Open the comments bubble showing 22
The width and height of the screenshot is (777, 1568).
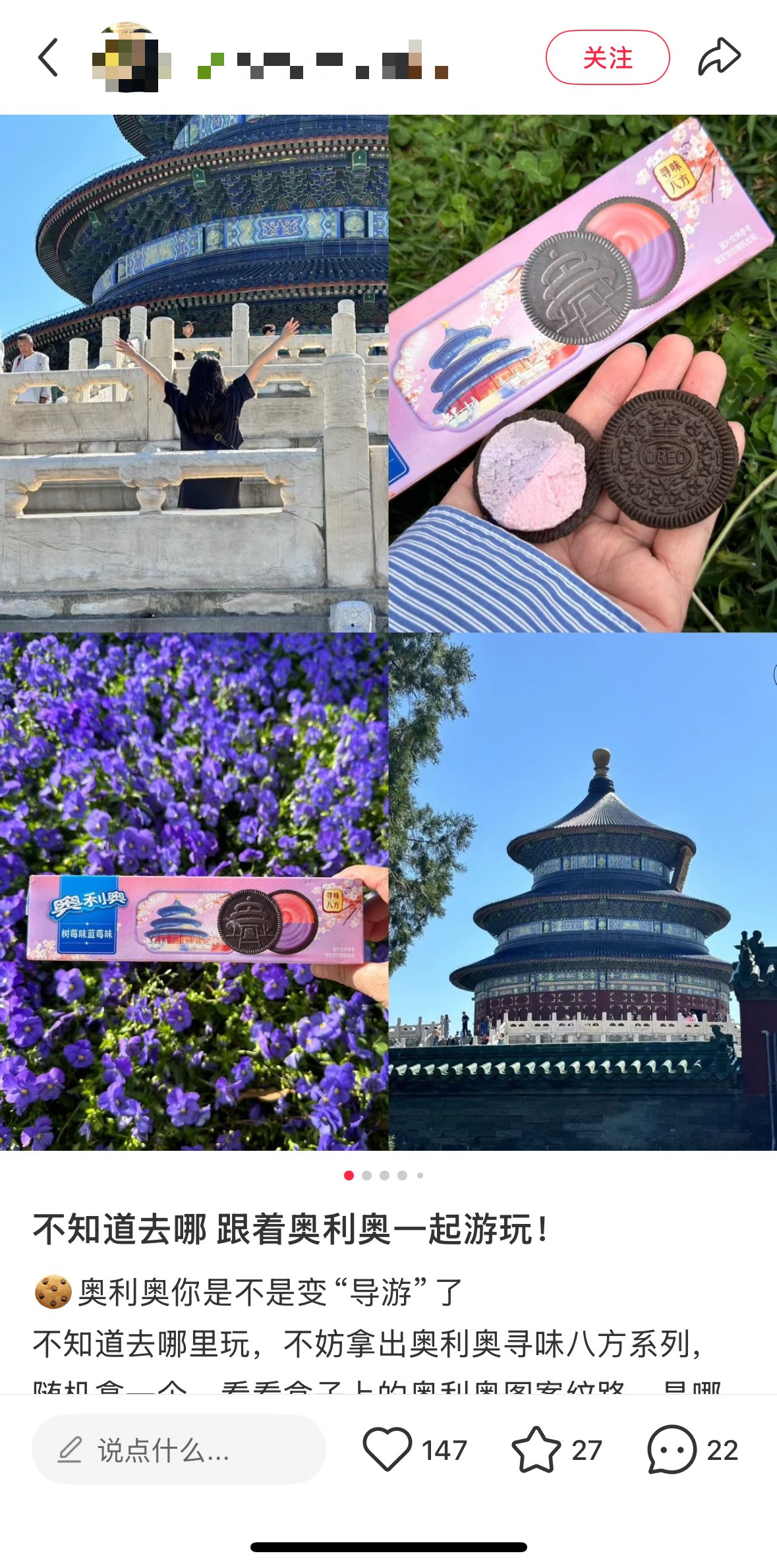coord(672,1449)
